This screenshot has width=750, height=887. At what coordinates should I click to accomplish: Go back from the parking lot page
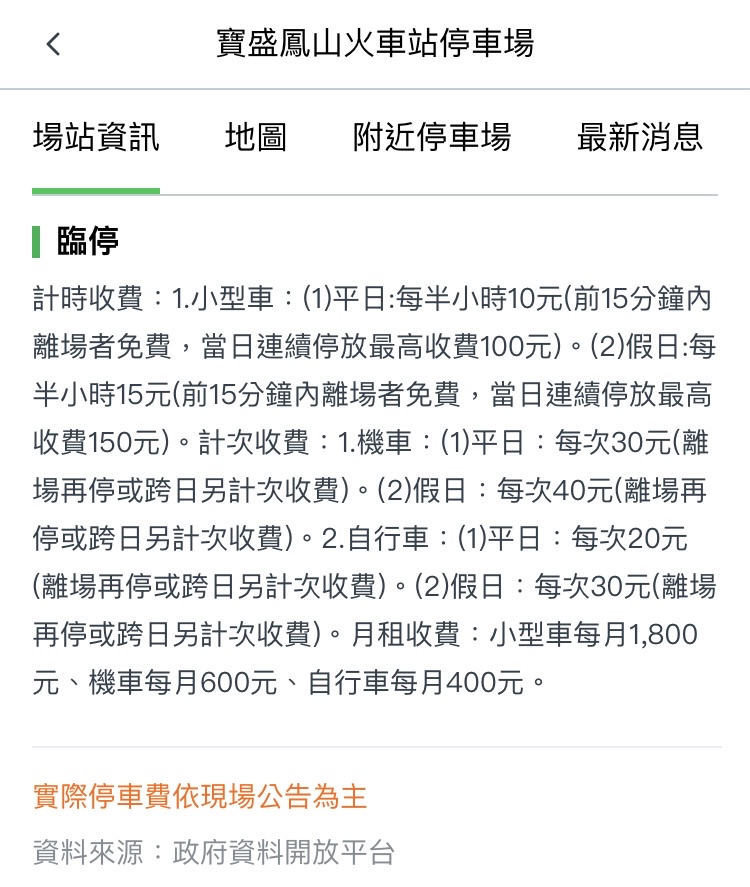tap(54, 44)
